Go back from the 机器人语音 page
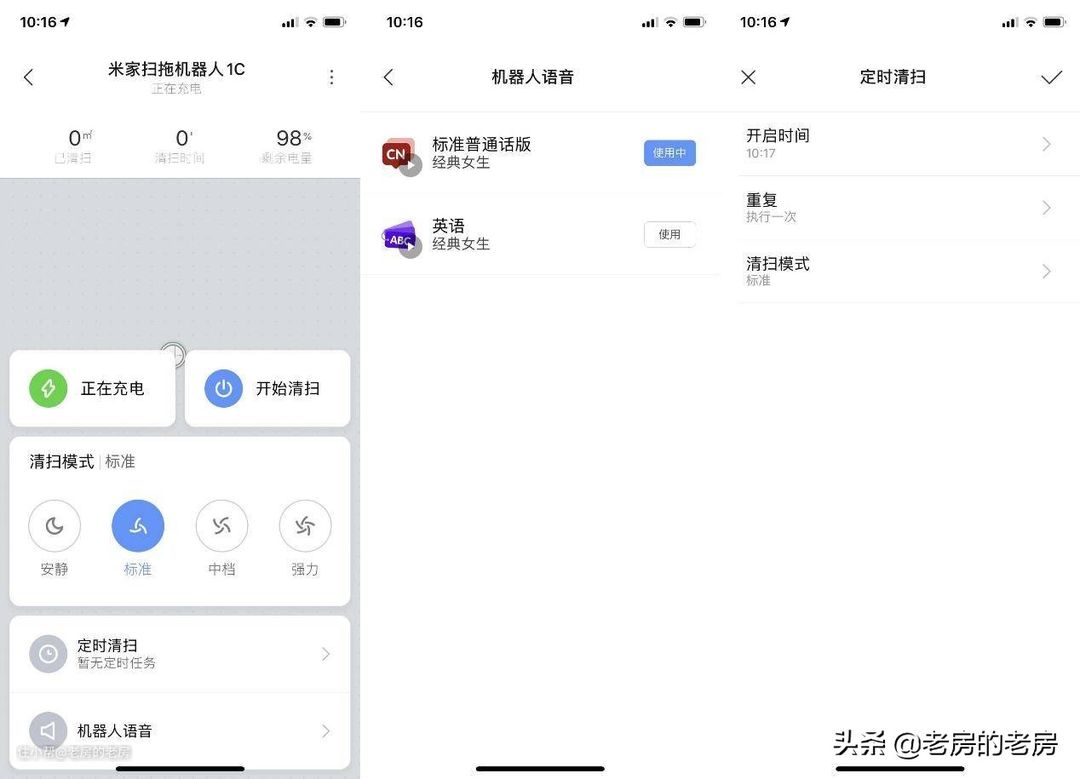The width and height of the screenshot is (1080, 779). [x=389, y=77]
